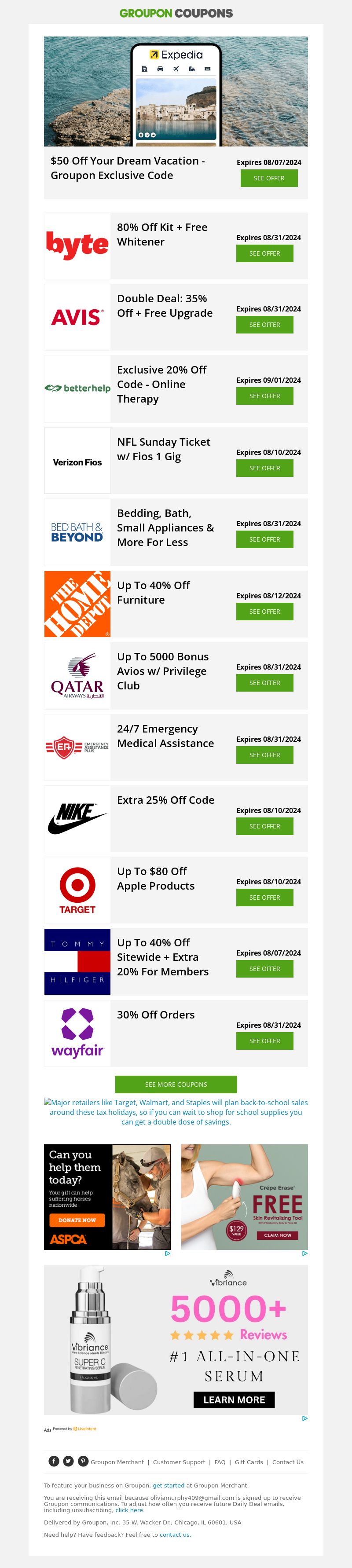Open the Target Apple Products offer

click(x=264, y=897)
